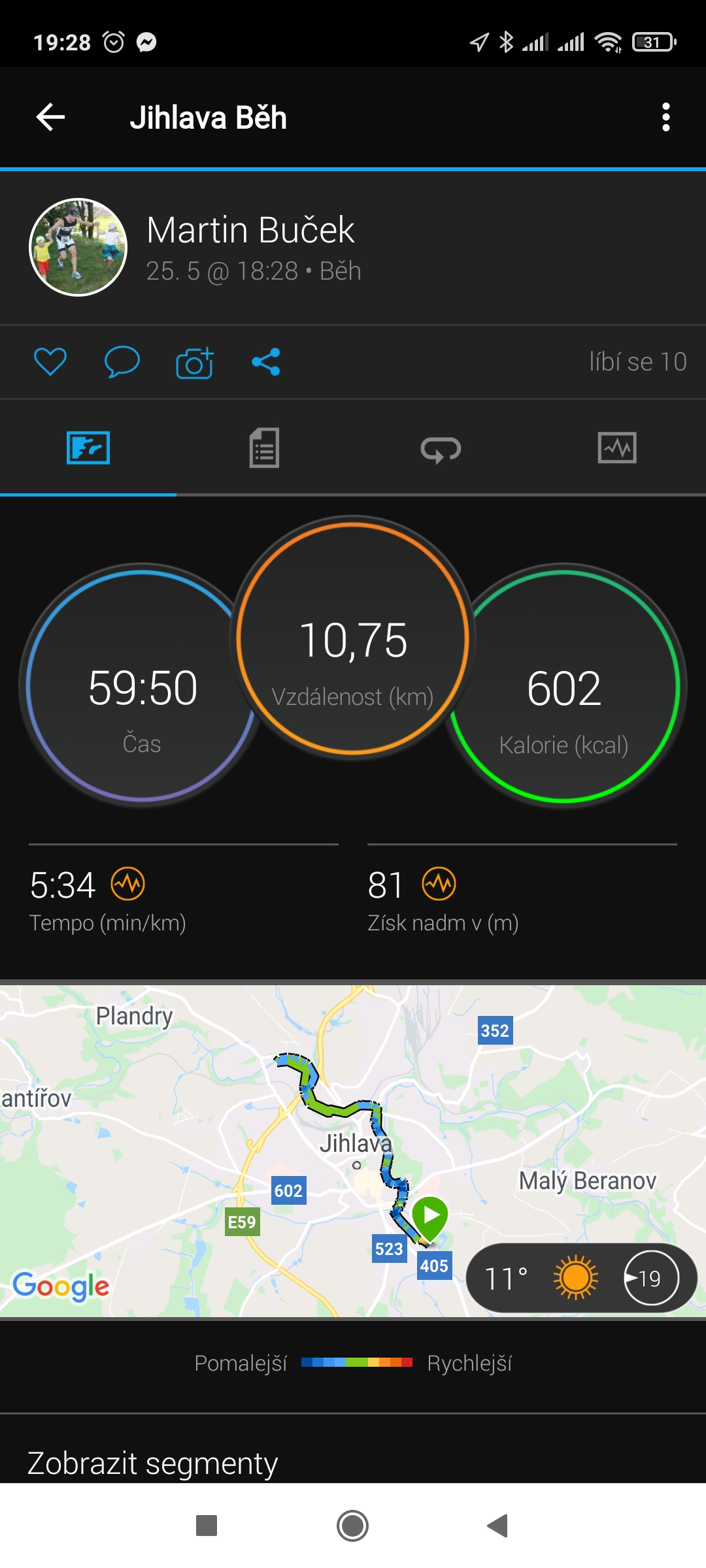This screenshot has width=706, height=1568.
Task: Add a photo with the camera icon
Action: point(195,362)
